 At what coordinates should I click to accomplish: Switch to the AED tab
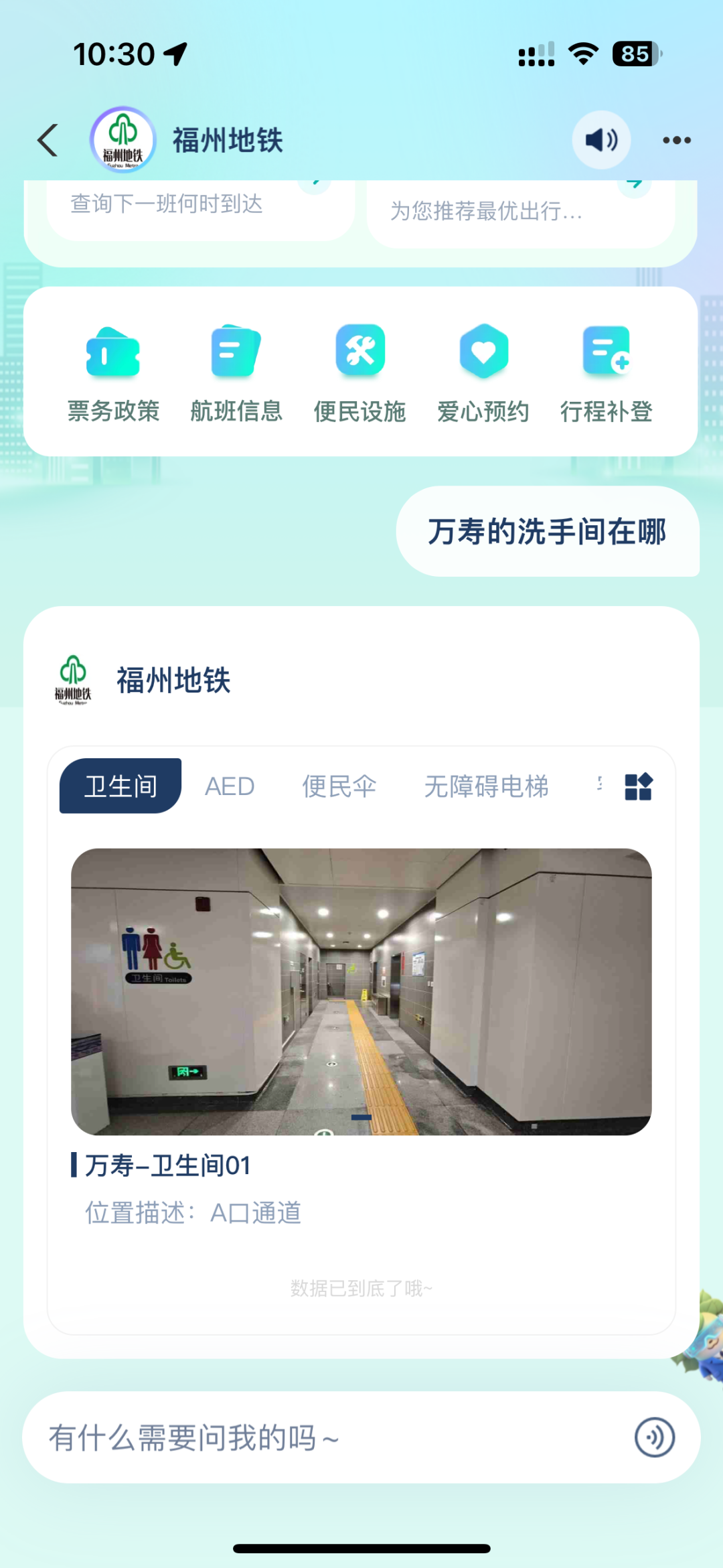tap(230, 786)
